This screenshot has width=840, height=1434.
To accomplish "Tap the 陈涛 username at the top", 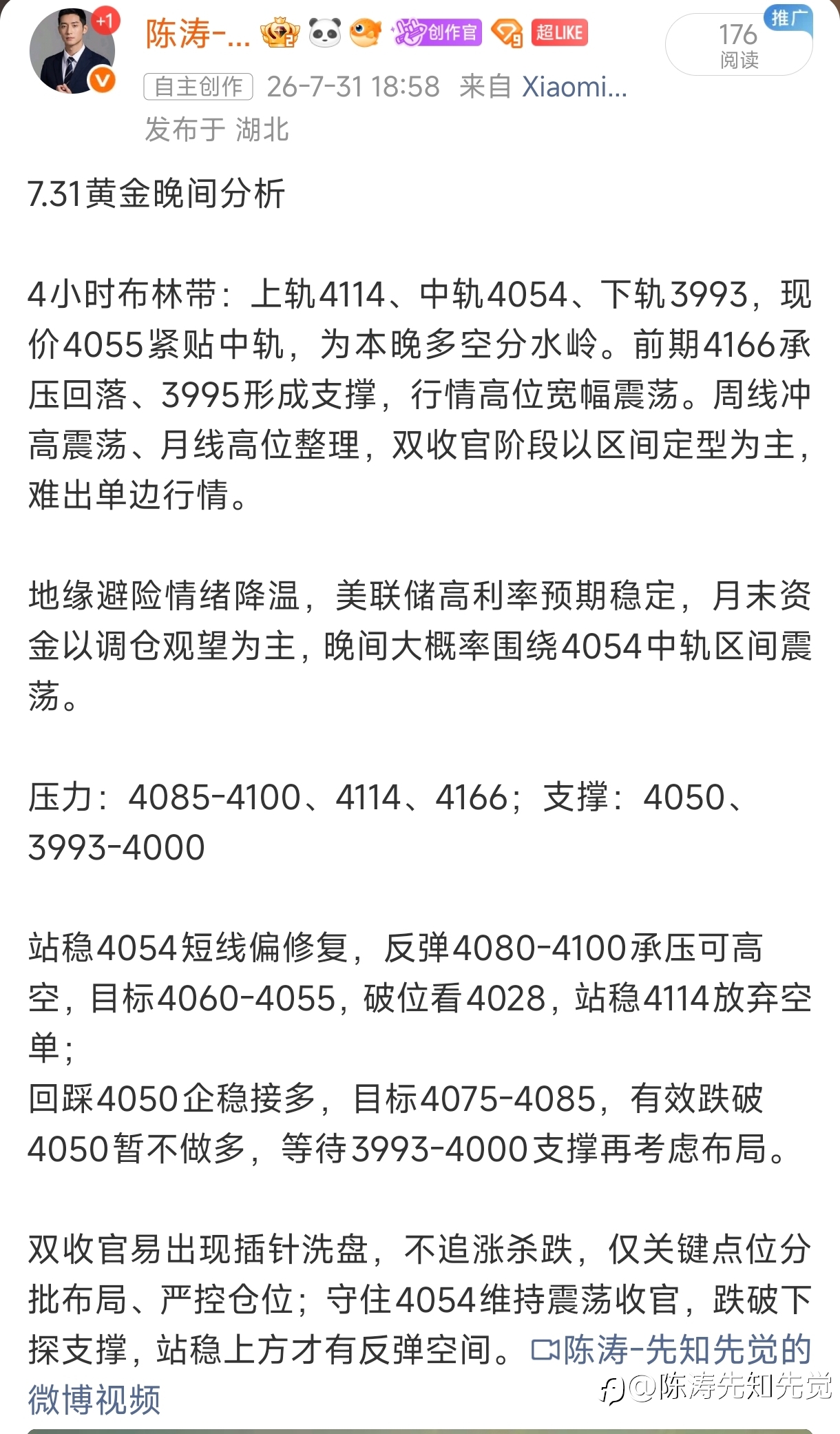I will click(198, 33).
